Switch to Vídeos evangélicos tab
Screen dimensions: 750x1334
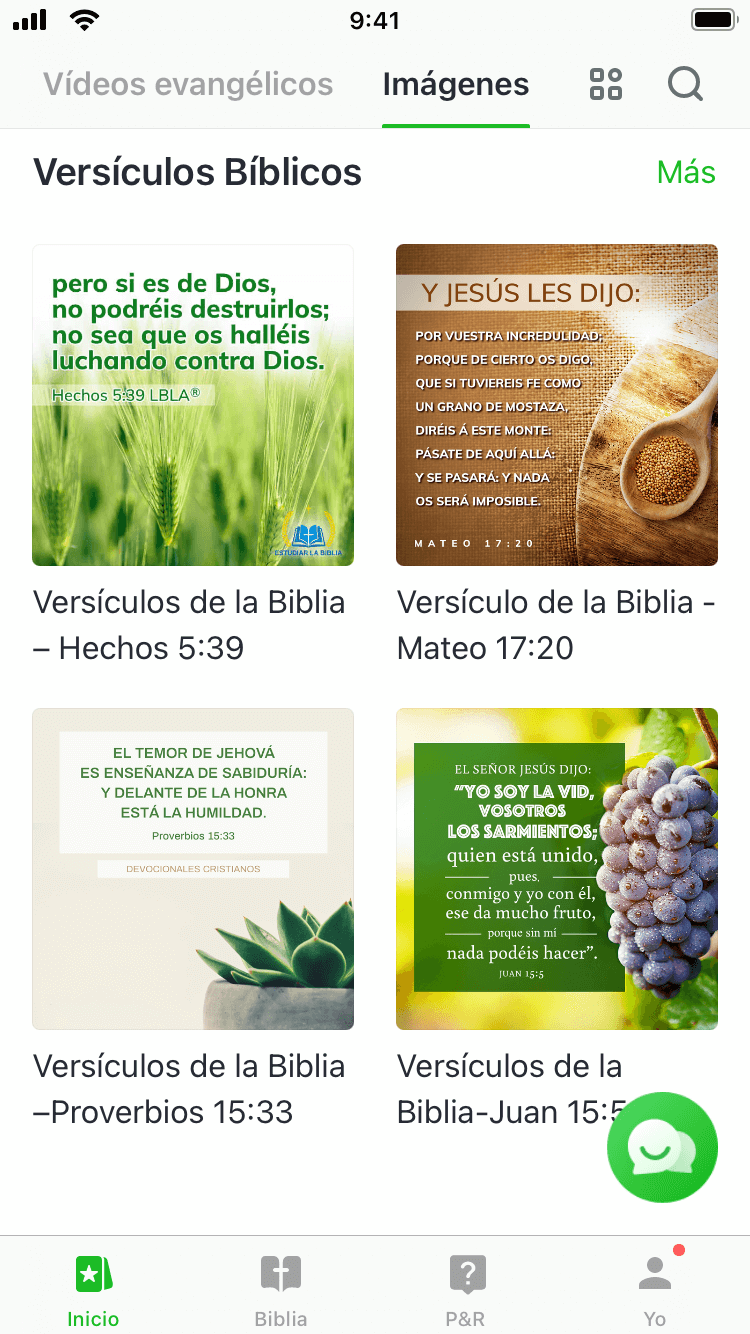[188, 85]
